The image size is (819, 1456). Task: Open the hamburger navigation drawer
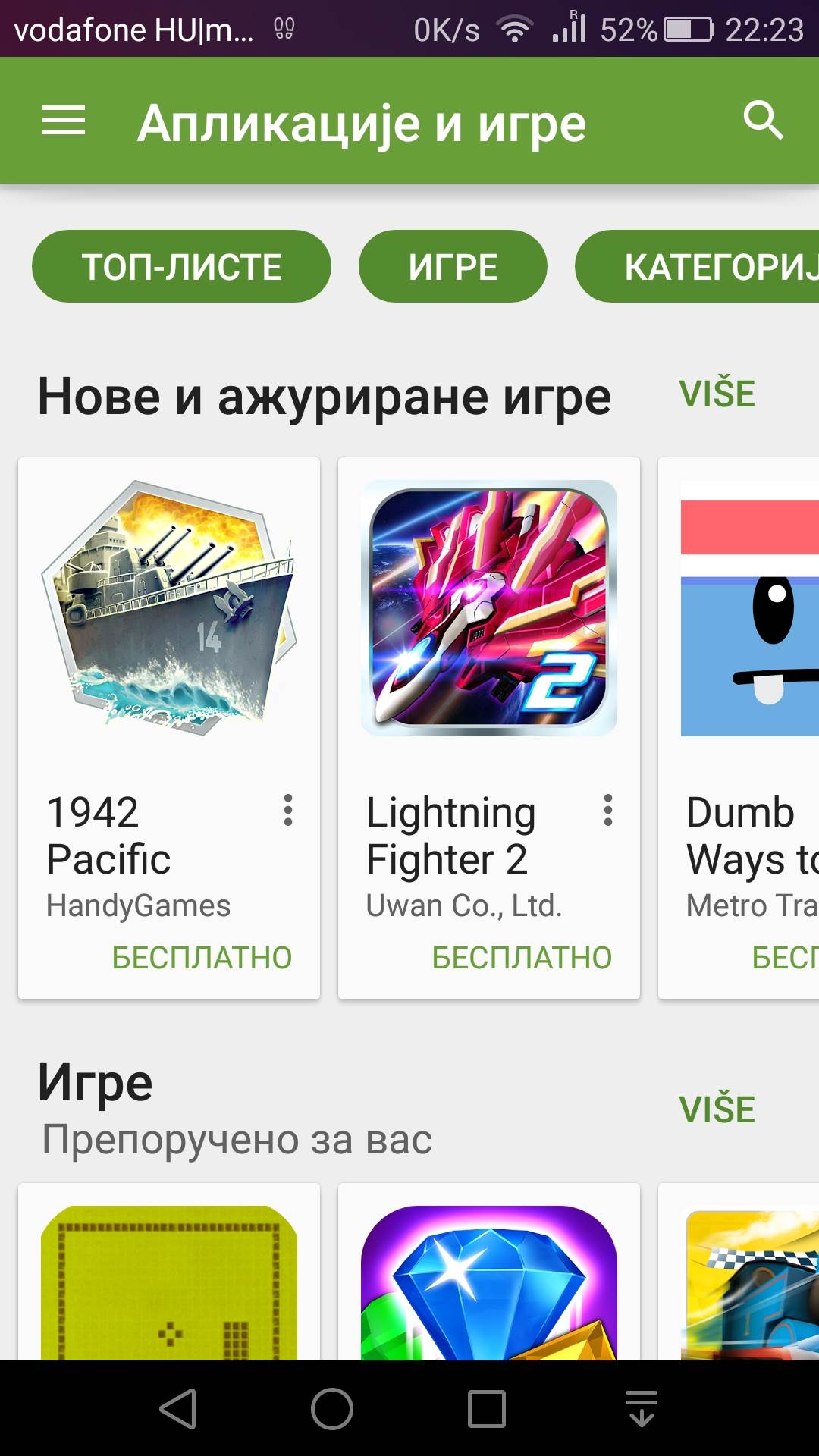(x=64, y=121)
